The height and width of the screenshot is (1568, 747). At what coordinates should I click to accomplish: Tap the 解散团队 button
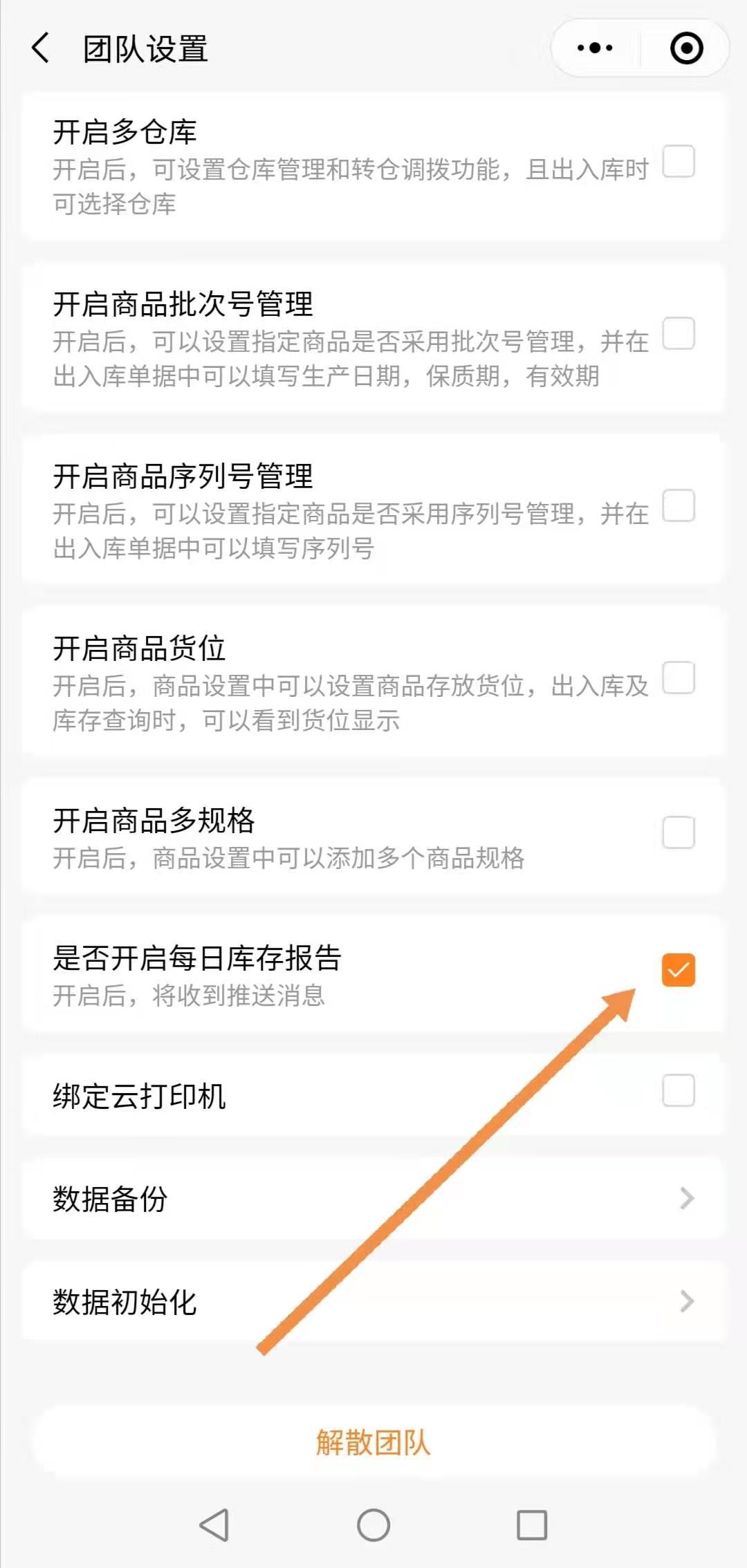(x=373, y=1443)
